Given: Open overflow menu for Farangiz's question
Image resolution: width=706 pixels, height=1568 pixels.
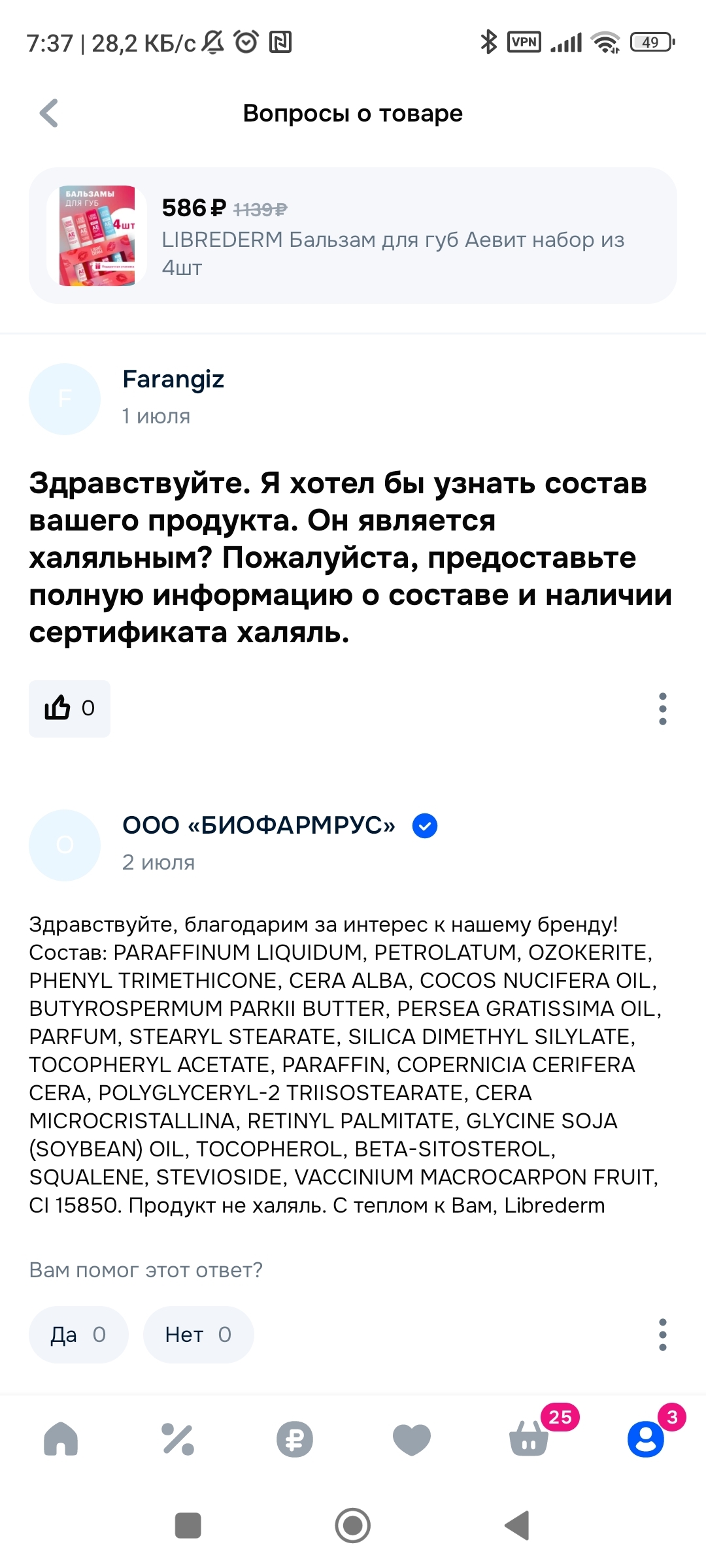Looking at the screenshot, I should click(662, 709).
